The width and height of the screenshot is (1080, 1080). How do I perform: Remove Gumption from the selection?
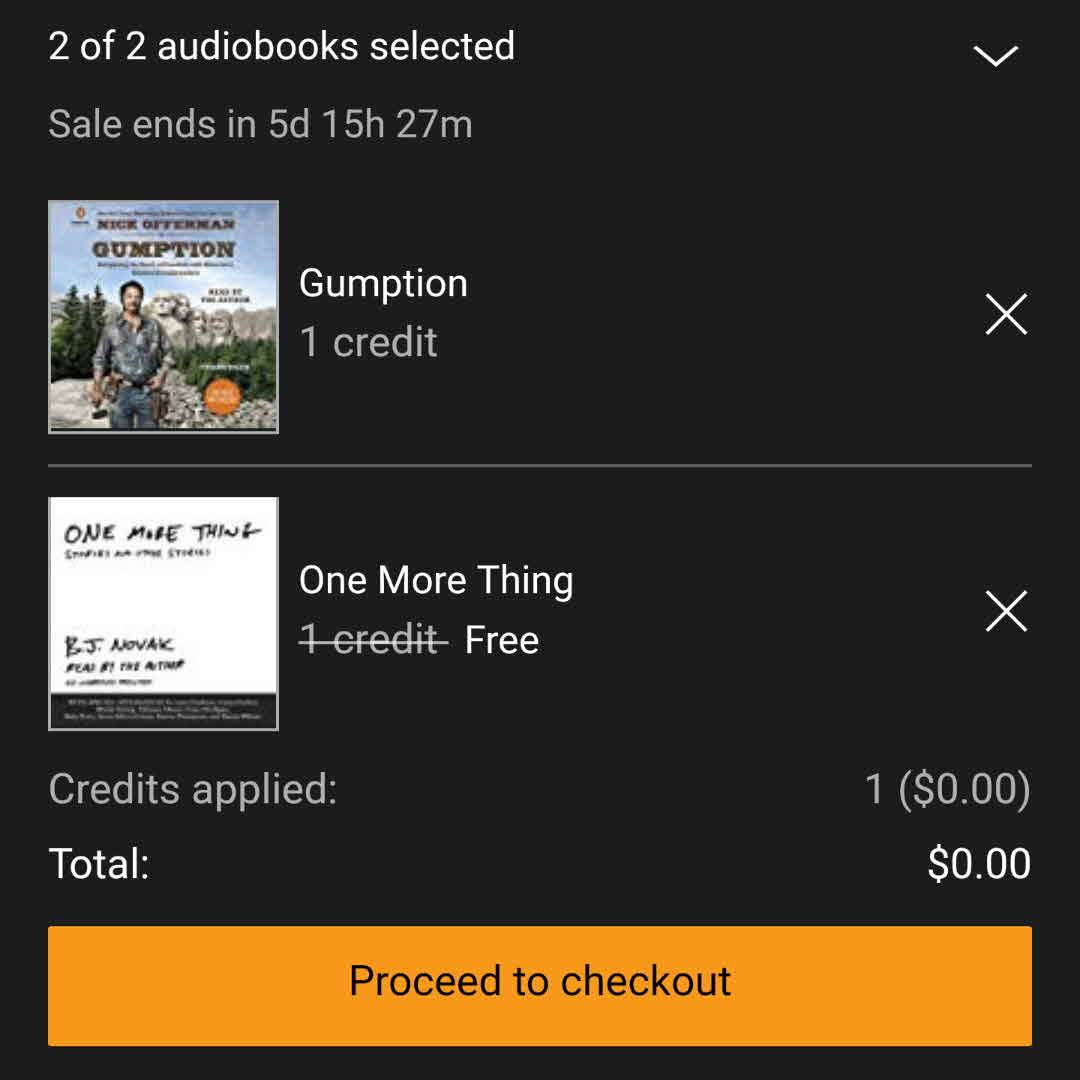pyautogui.click(x=1006, y=315)
